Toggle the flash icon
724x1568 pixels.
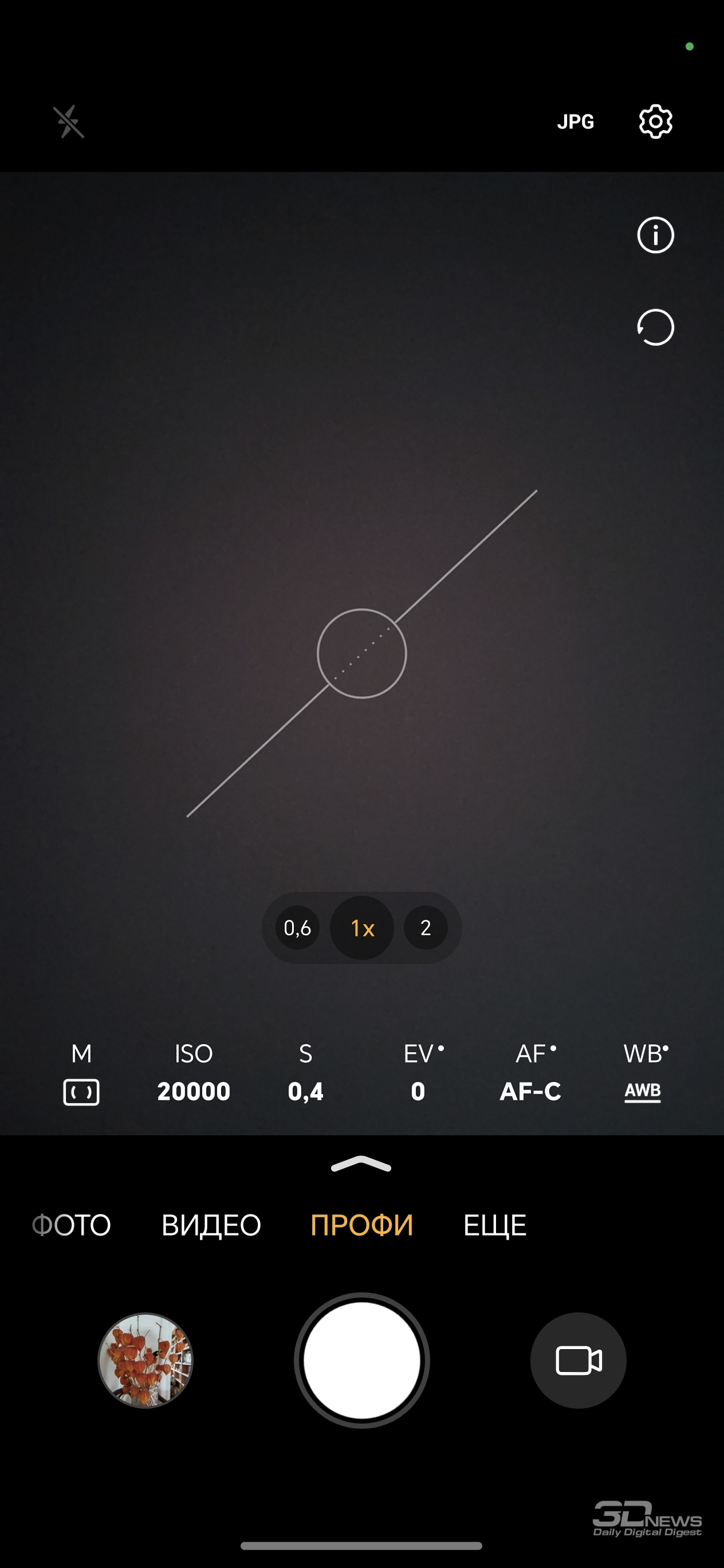(69, 121)
